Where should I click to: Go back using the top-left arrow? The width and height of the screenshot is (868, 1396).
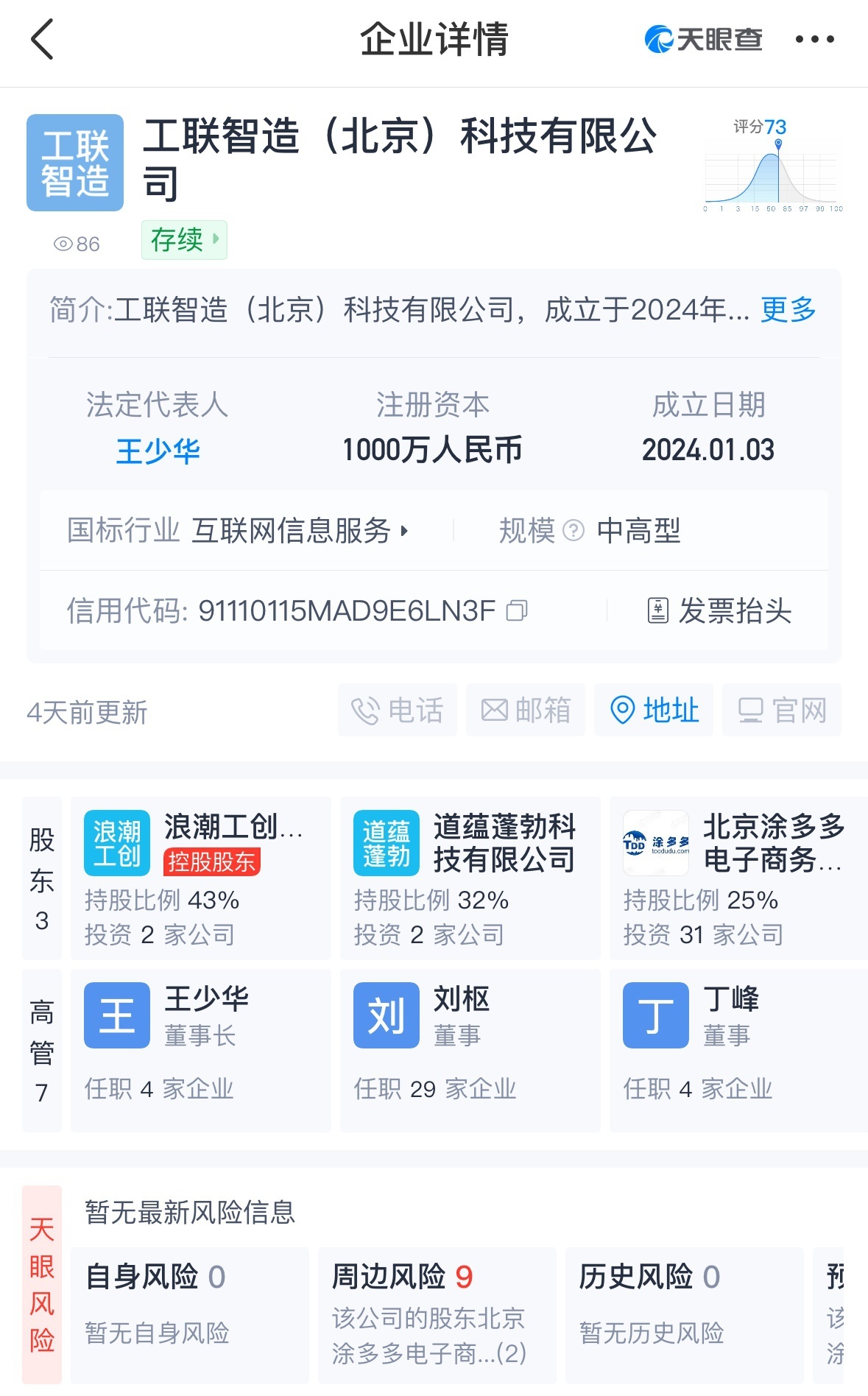pyautogui.click(x=43, y=40)
